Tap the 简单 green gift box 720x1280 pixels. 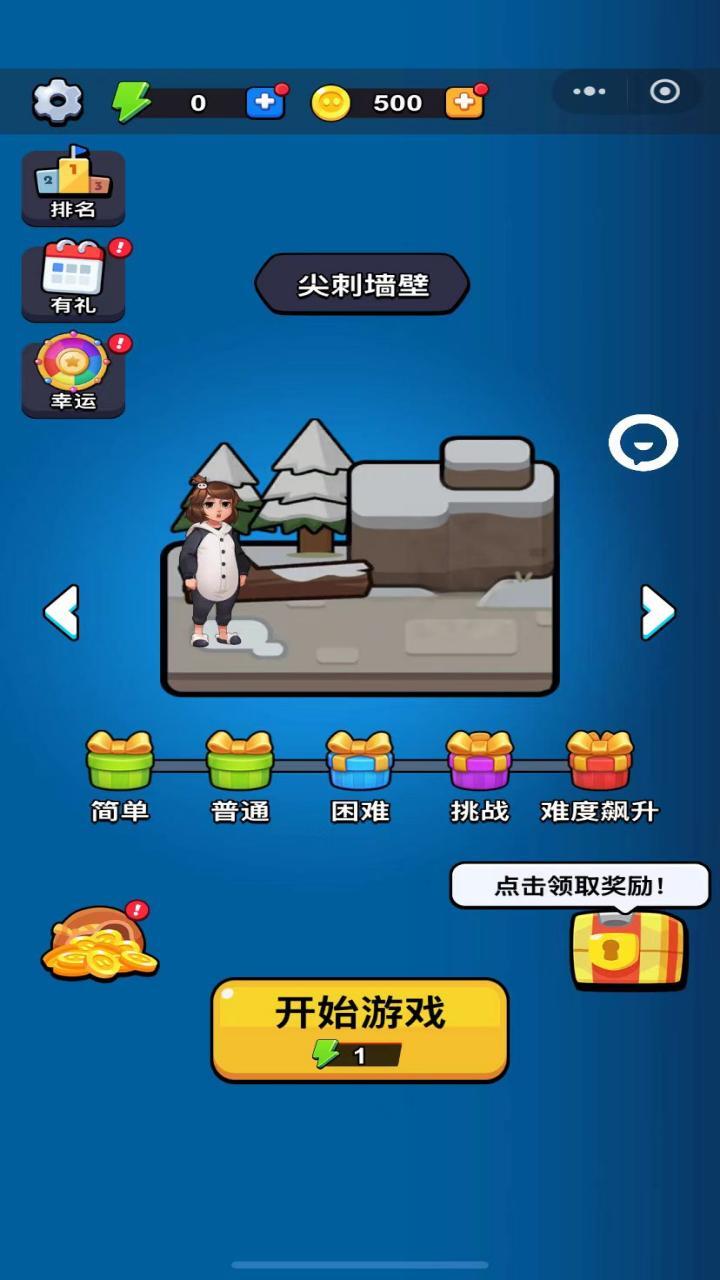(x=120, y=761)
